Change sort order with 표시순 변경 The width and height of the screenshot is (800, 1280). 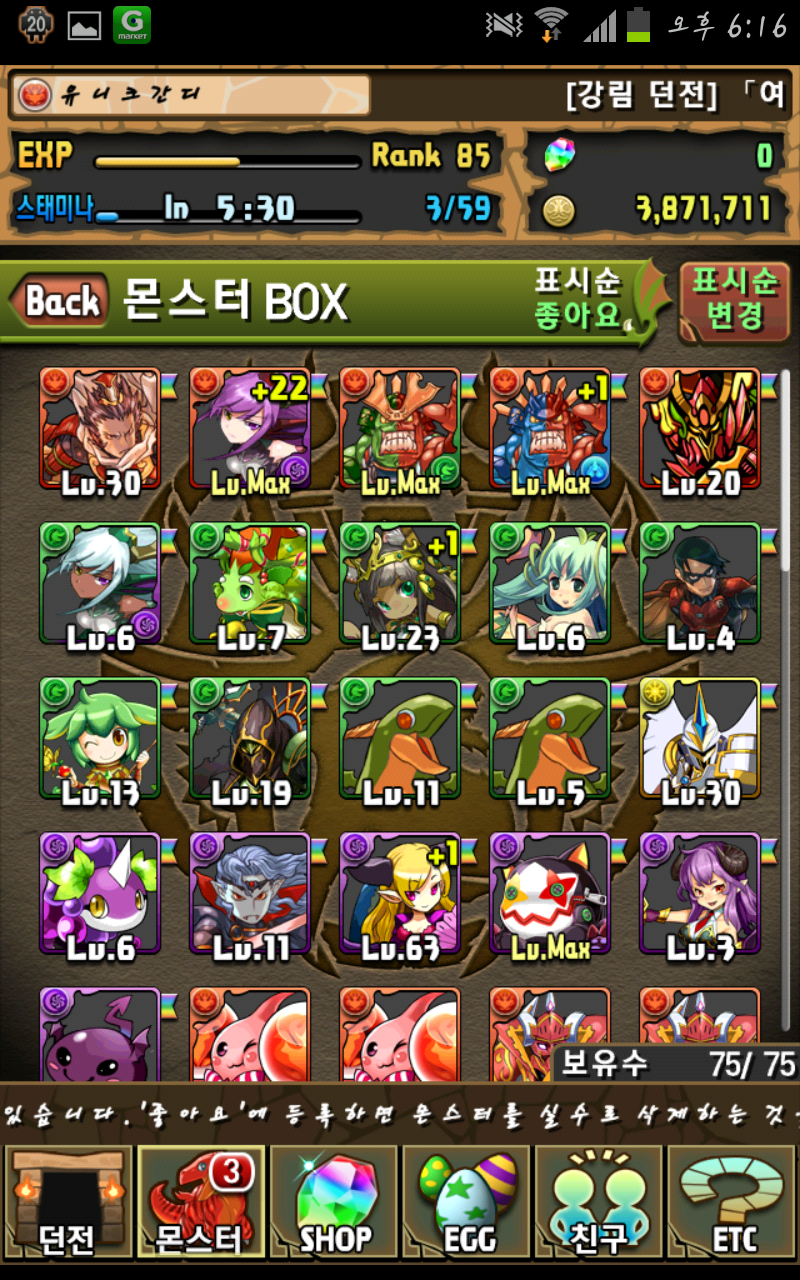(x=734, y=299)
